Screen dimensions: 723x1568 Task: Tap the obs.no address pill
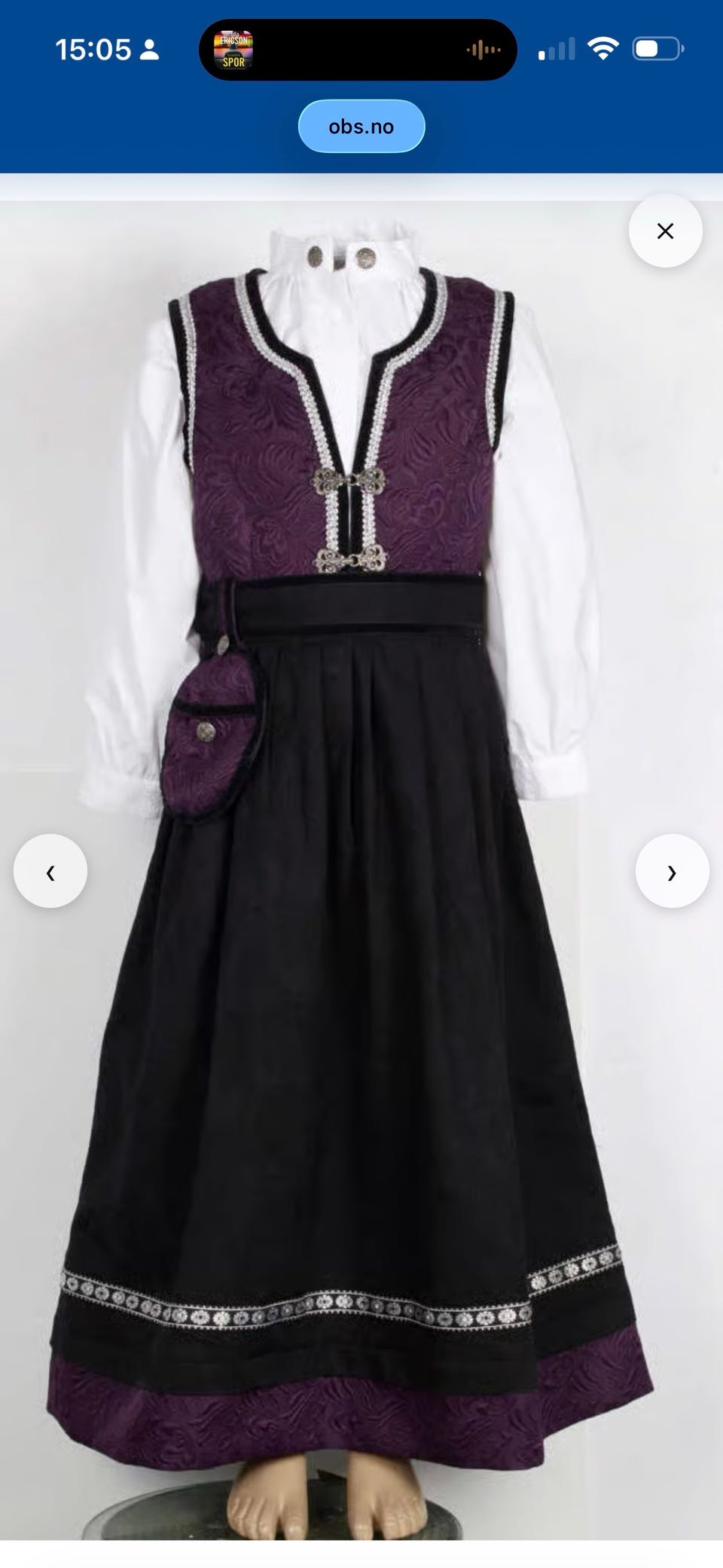(361, 127)
